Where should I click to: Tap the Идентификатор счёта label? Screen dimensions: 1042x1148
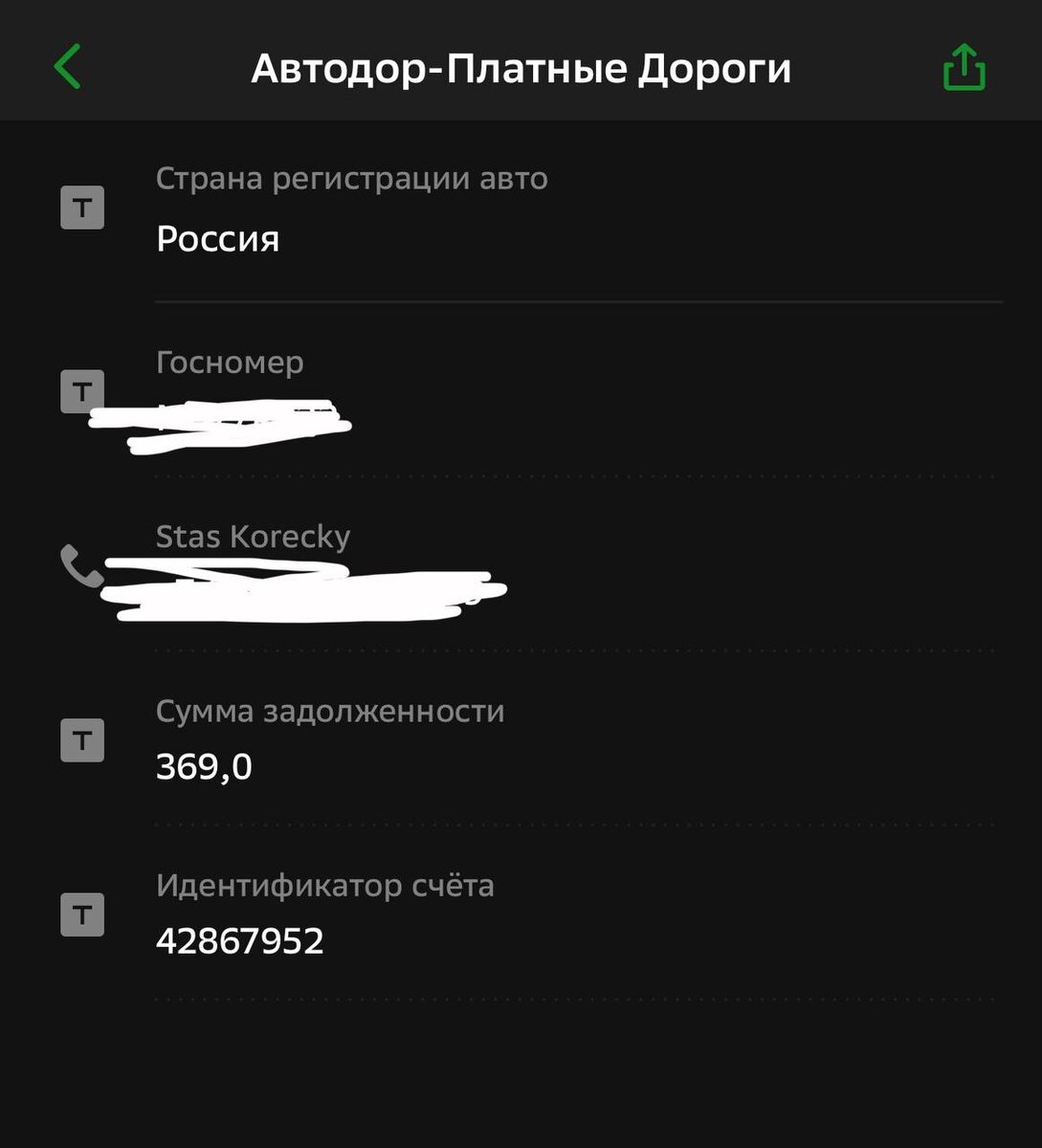[325, 886]
